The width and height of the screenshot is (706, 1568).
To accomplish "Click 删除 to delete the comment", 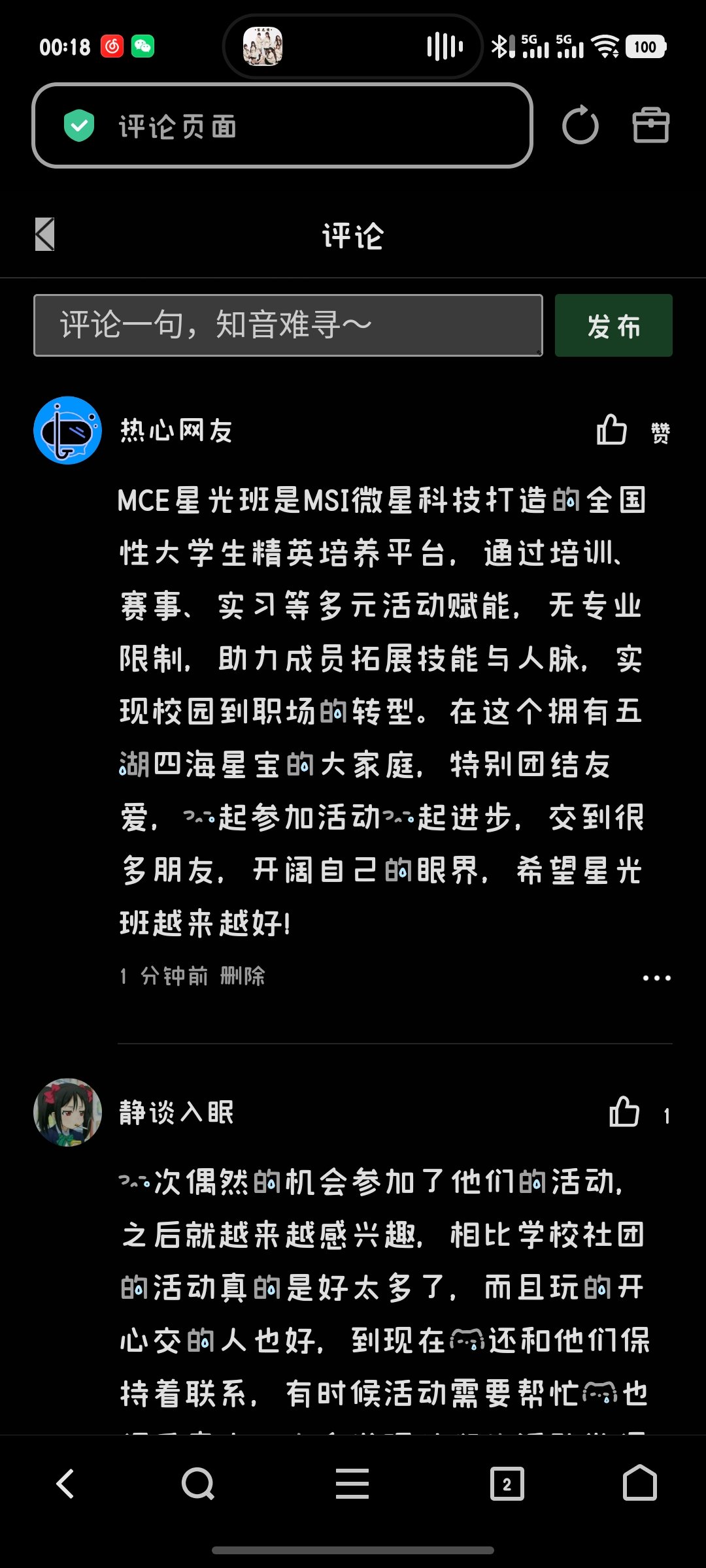I will click(x=241, y=976).
